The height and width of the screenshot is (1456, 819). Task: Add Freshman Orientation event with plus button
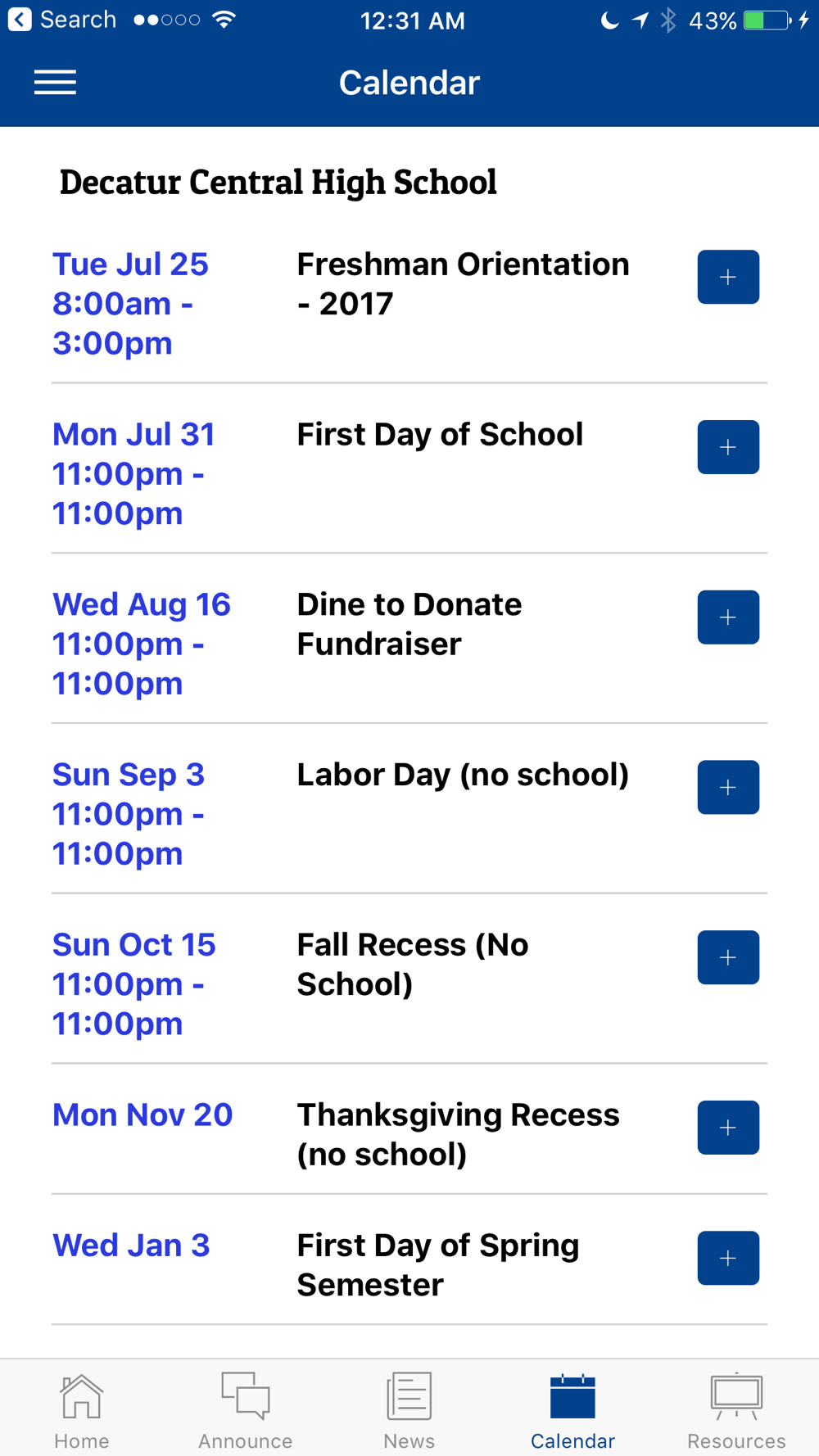tap(728, 277)
